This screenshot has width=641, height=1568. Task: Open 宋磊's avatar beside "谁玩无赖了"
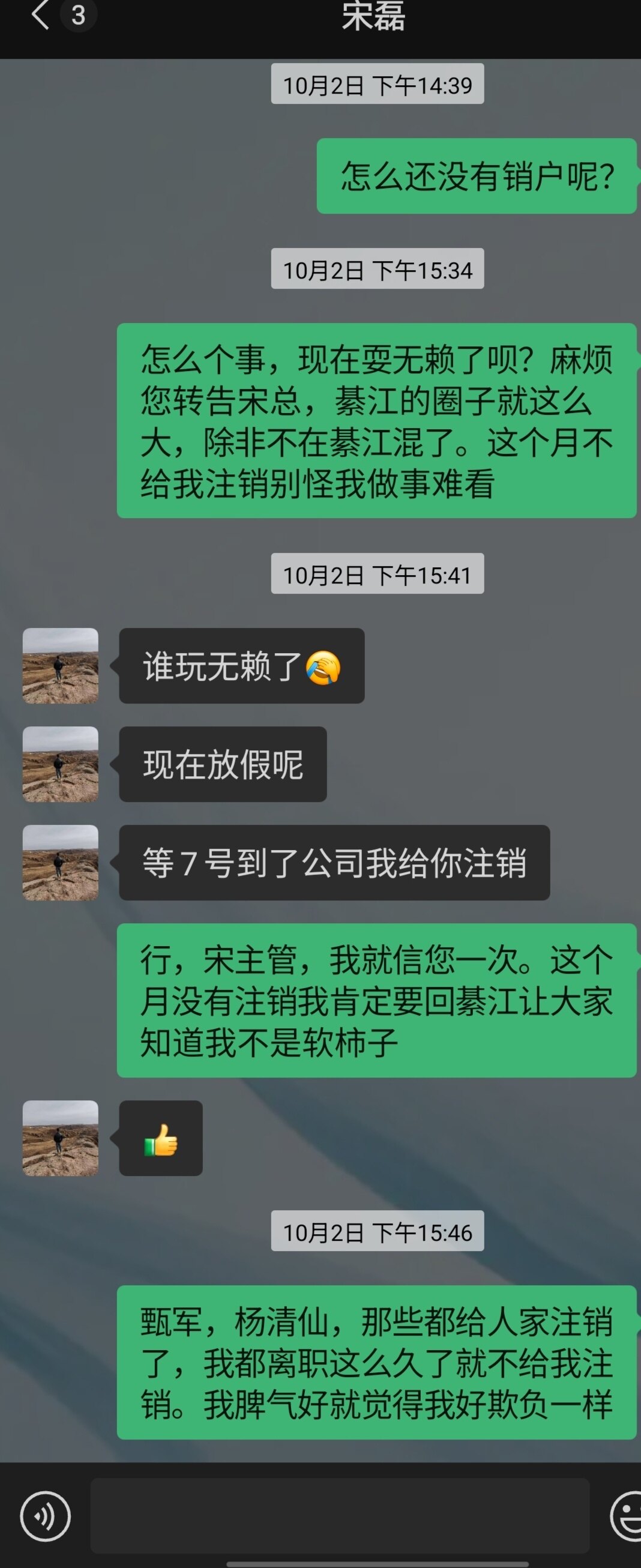coord(60,666)
